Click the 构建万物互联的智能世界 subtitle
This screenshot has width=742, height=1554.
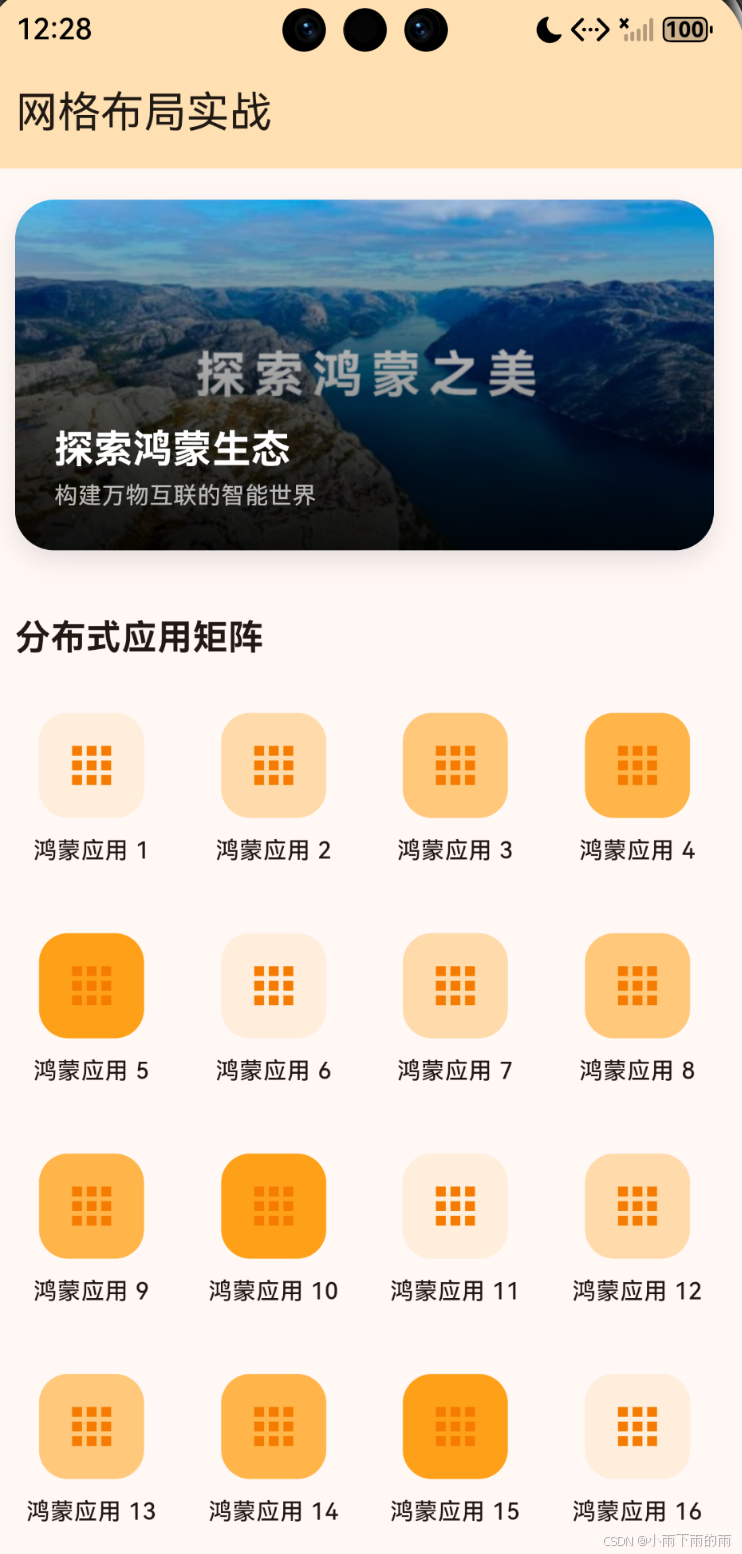(185, 493)
